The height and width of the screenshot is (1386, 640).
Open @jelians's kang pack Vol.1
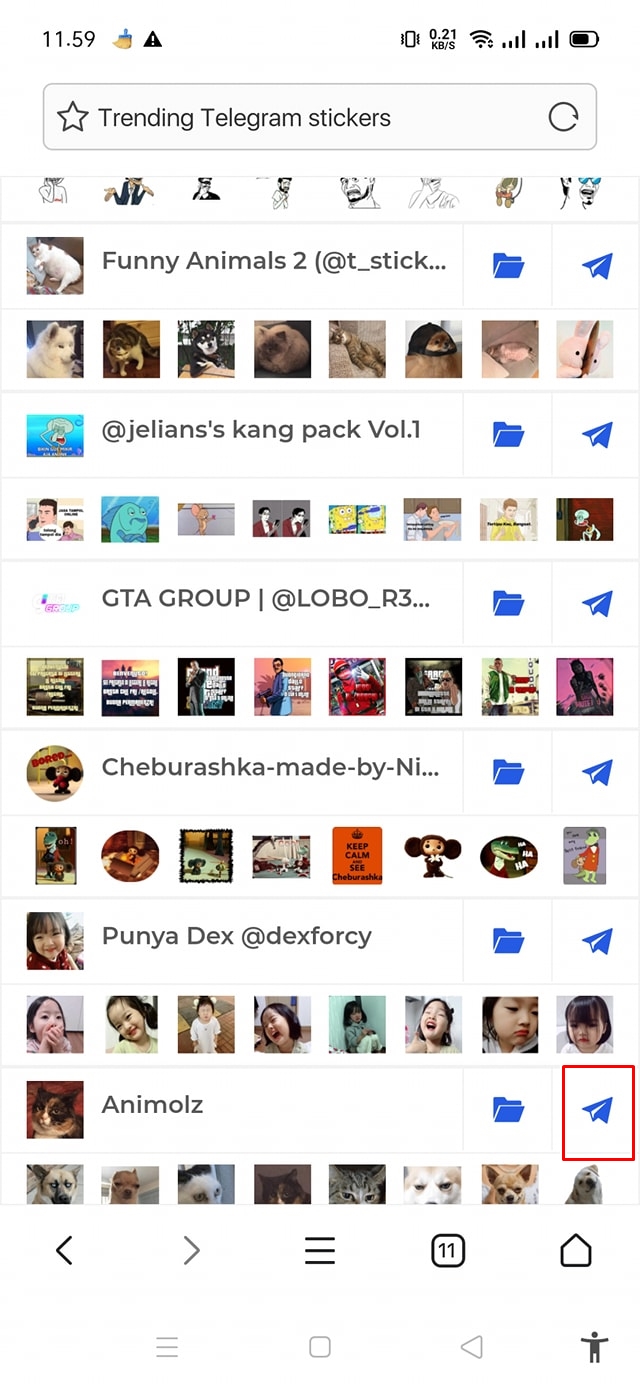tap(261, 431)
